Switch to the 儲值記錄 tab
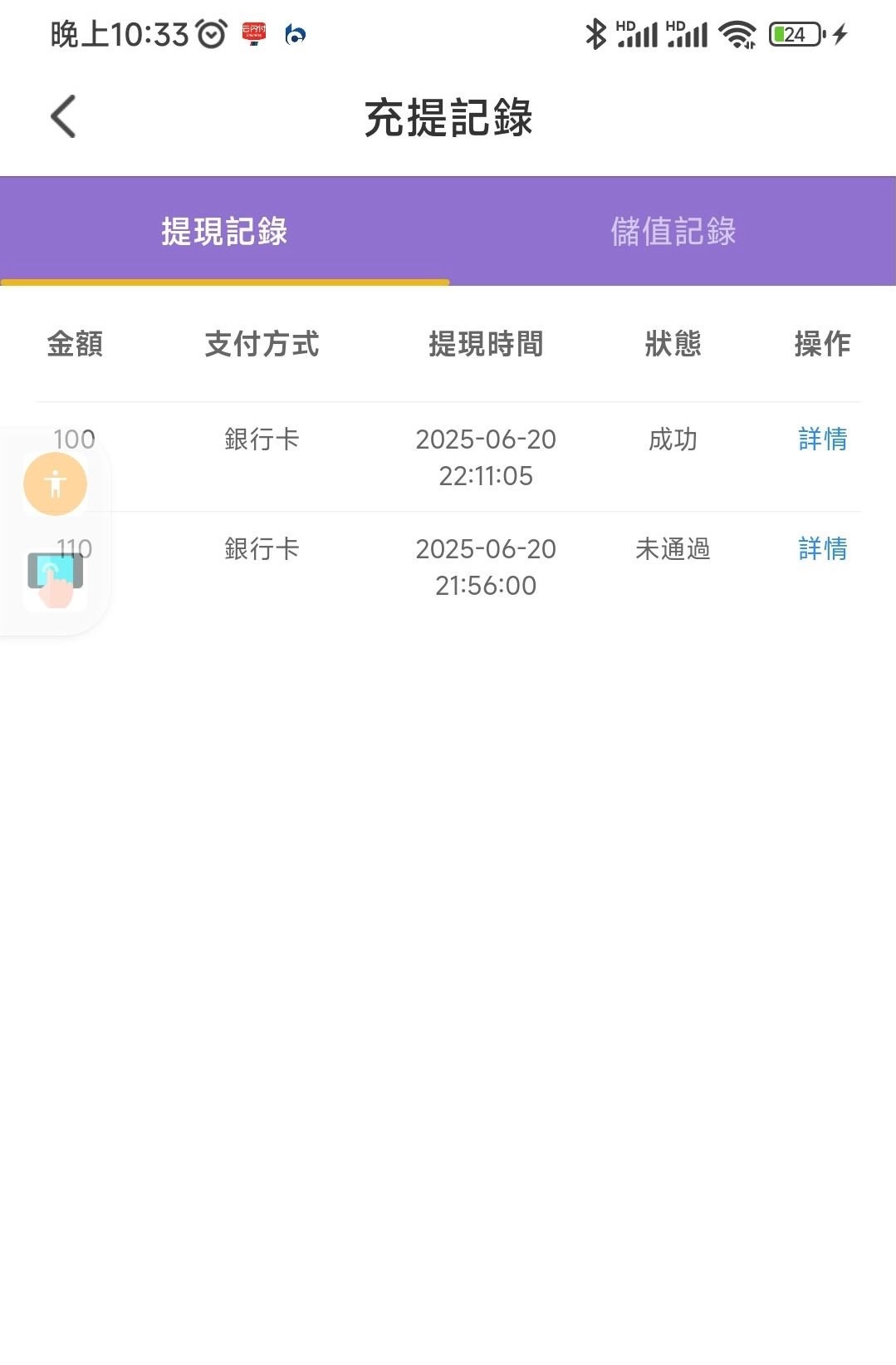The image size is (896, 1365). pos(673,231)
